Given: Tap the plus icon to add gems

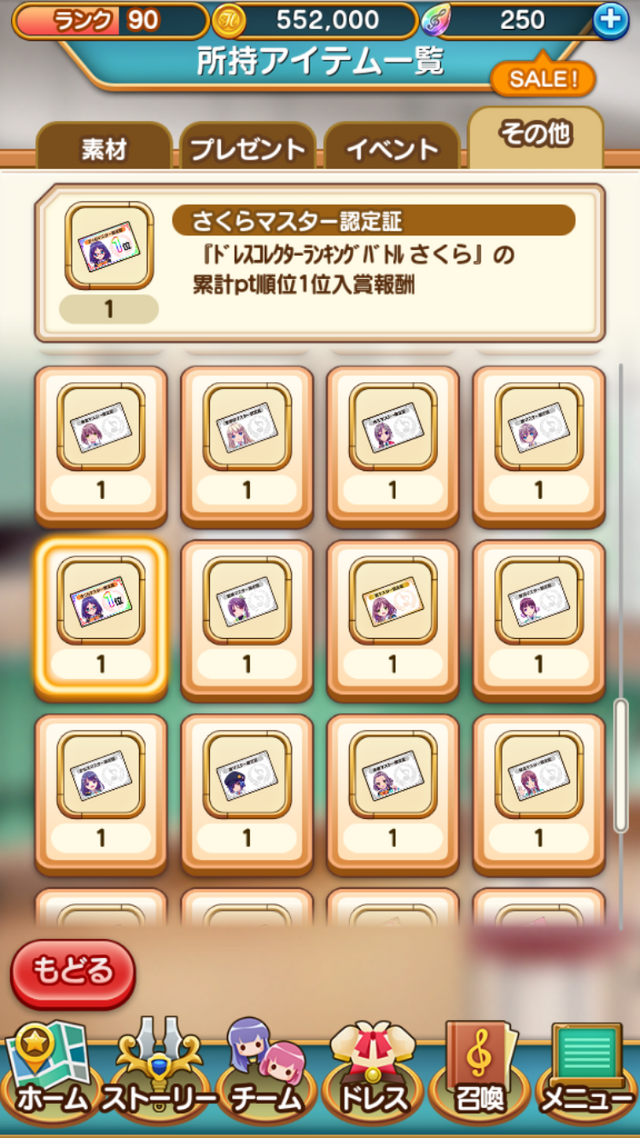Looking at the screenshot, I should coord(611,20).
